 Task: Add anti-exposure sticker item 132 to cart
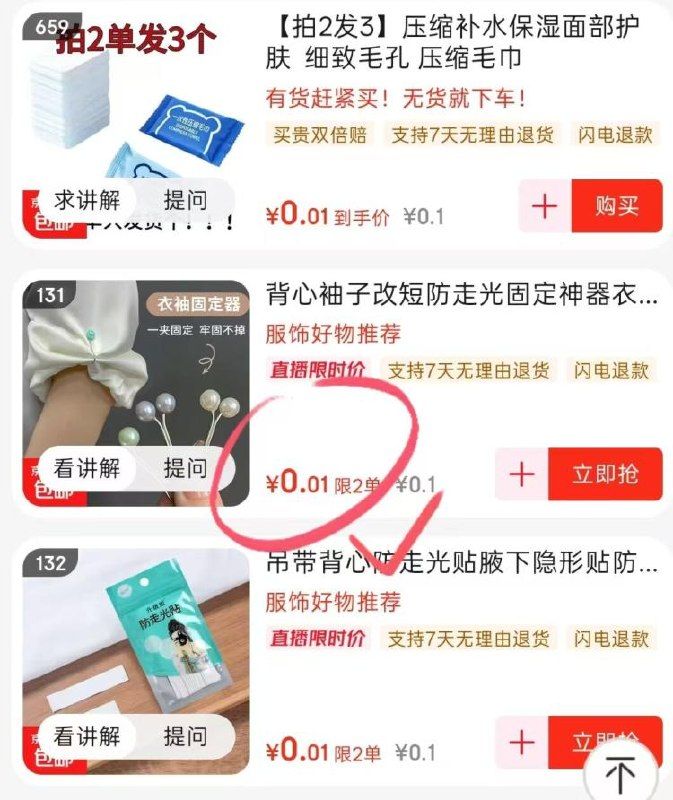pos(522,742)
